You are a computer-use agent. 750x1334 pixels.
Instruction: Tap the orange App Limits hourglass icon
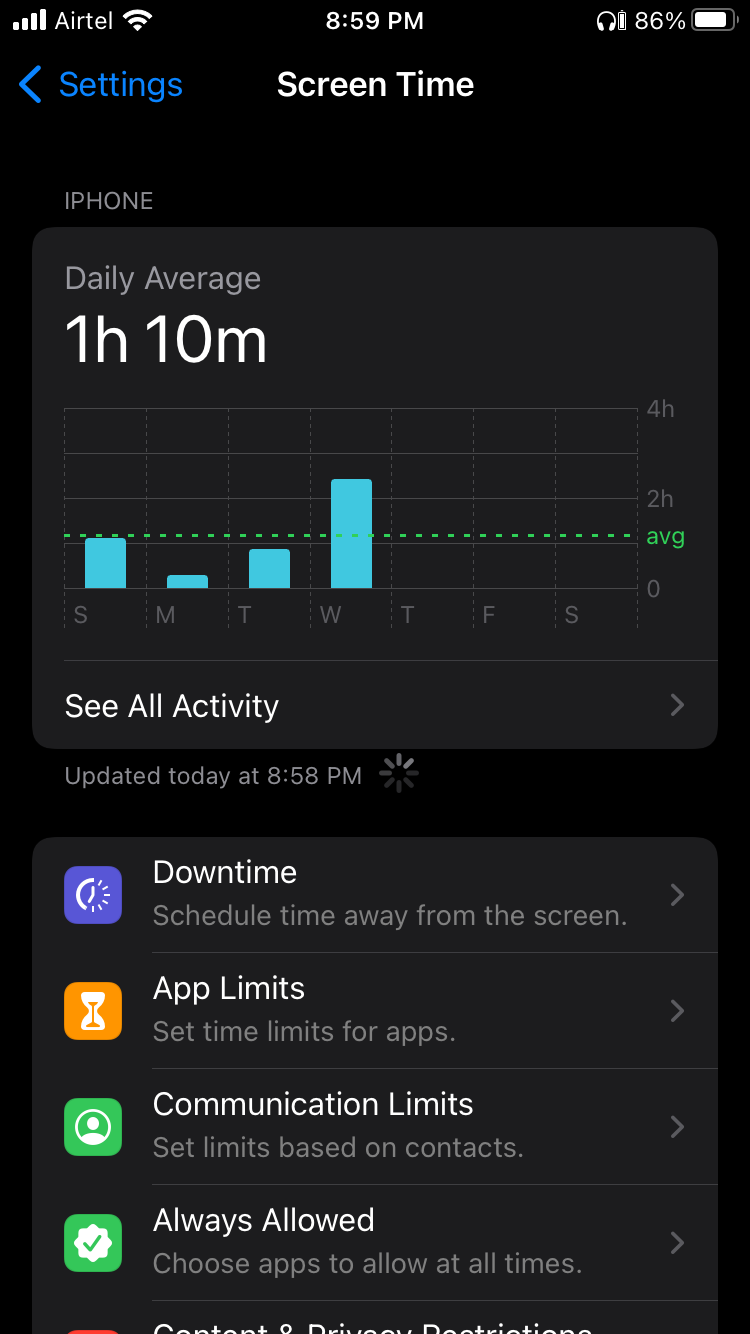(93, 1011)
